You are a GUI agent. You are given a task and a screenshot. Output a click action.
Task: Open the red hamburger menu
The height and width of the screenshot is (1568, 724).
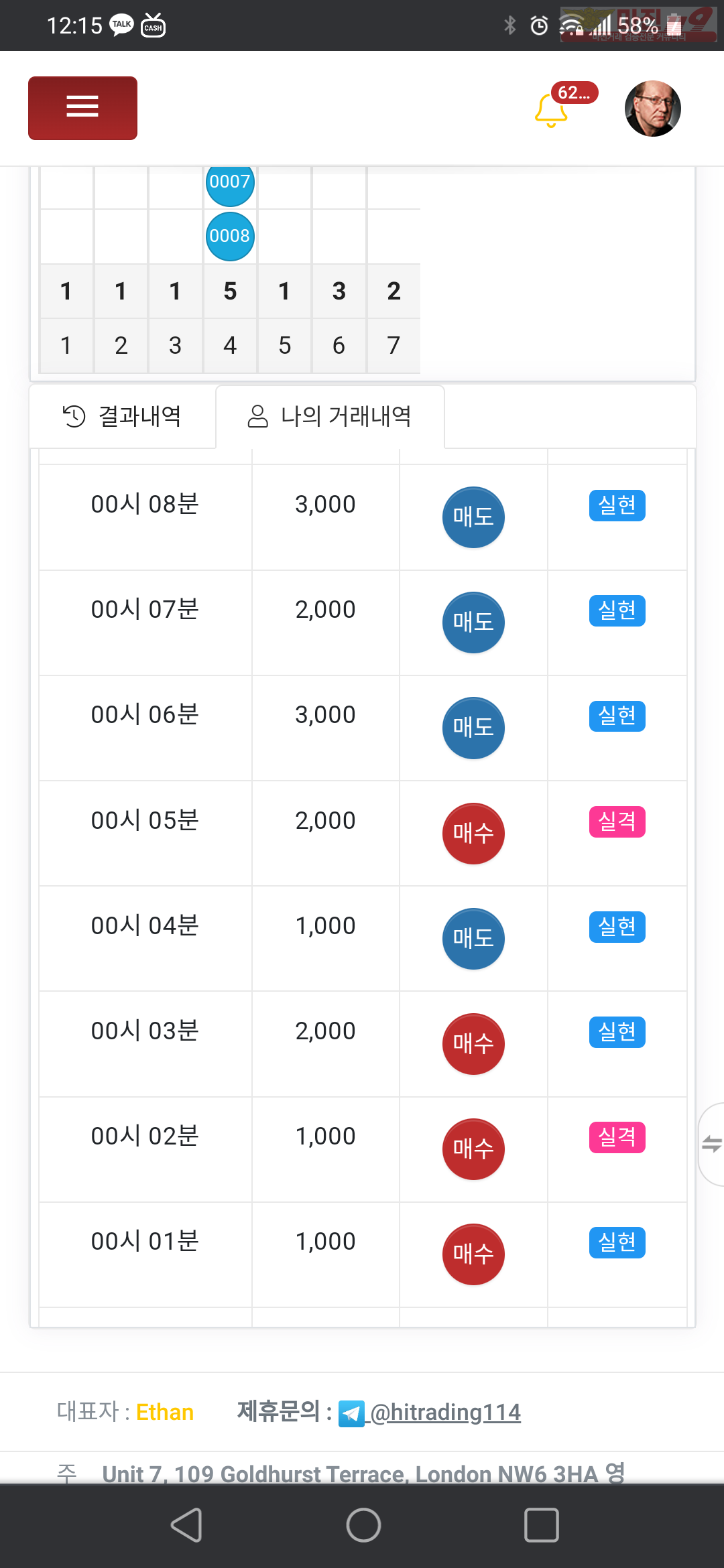[x=82, y=108]
